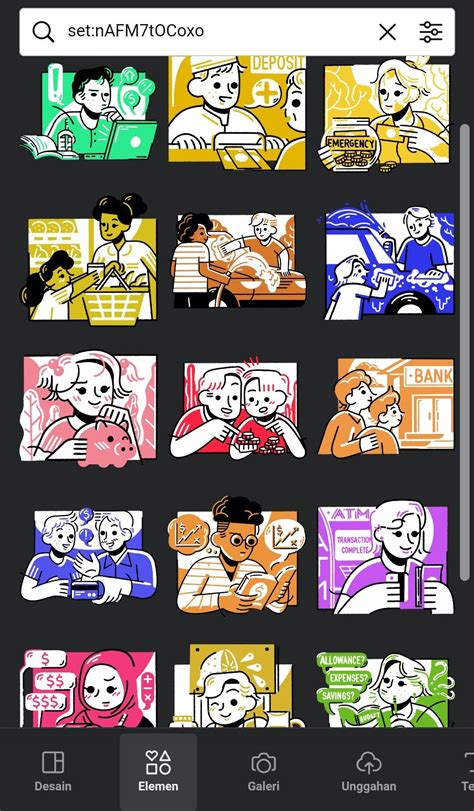Select the DEPOSIT illustration
The width and height of the screenshot is (474, 811).
pyautogui.click(x=237, y=113)
